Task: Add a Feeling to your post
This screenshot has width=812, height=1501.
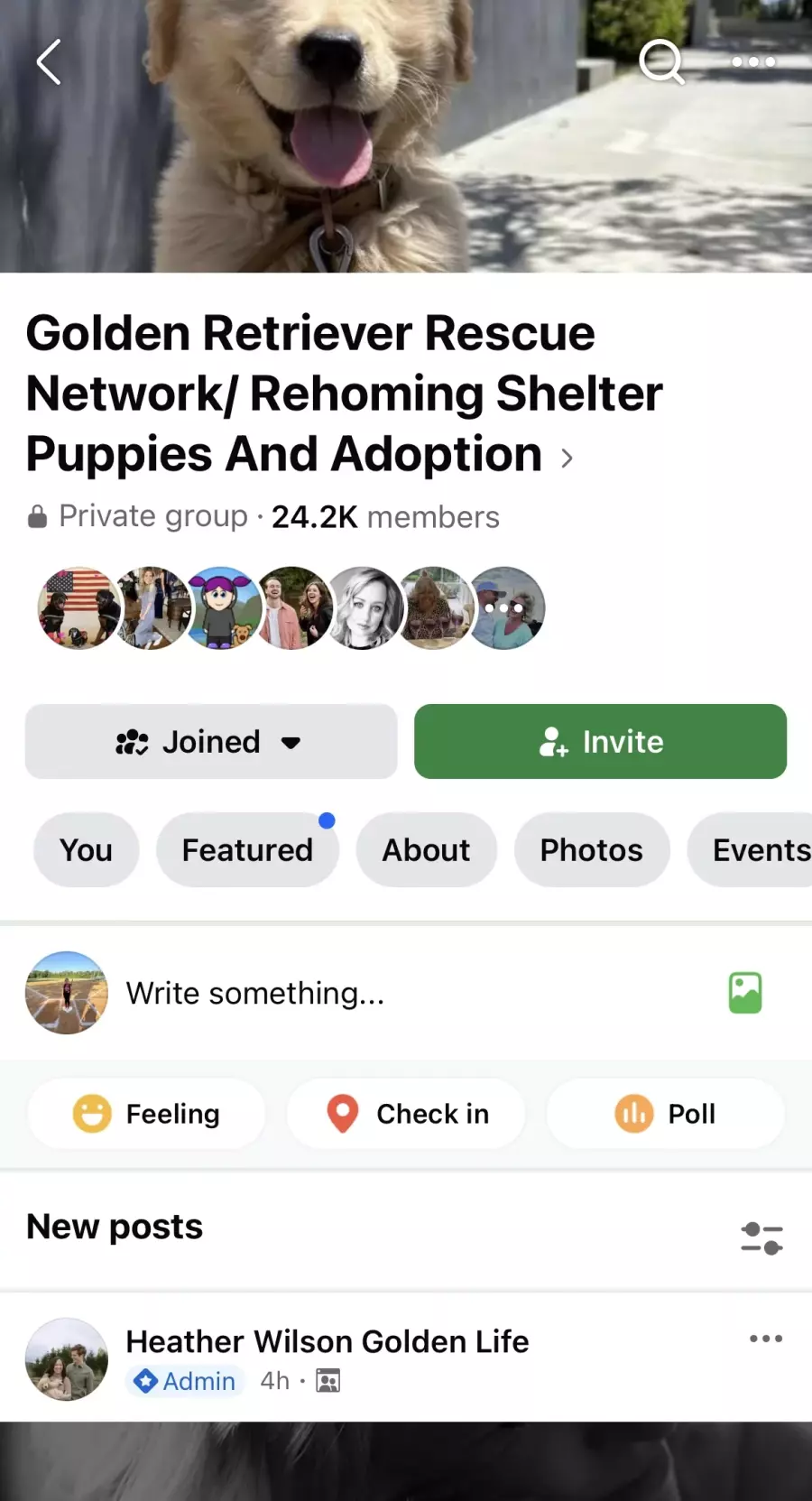Action: pyautogui.click(x=147, y=1114)
